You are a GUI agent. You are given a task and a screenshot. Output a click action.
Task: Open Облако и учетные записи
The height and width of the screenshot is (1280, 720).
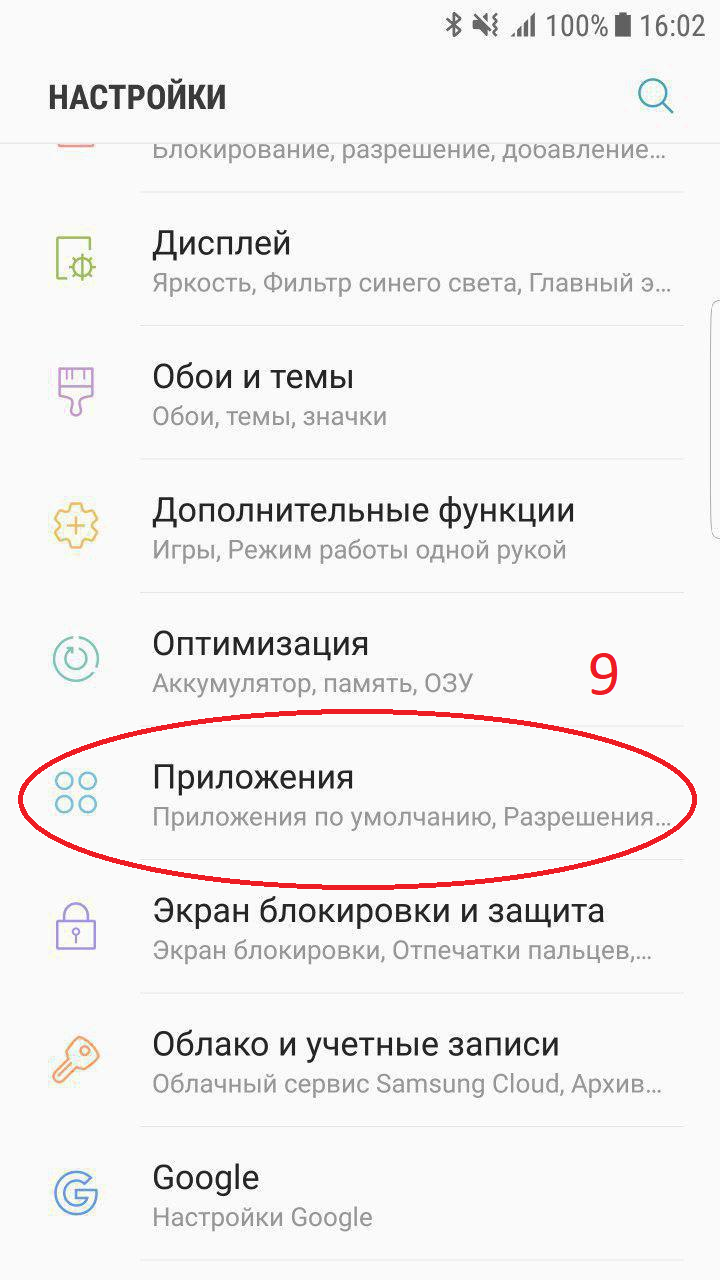point(360,1060)
